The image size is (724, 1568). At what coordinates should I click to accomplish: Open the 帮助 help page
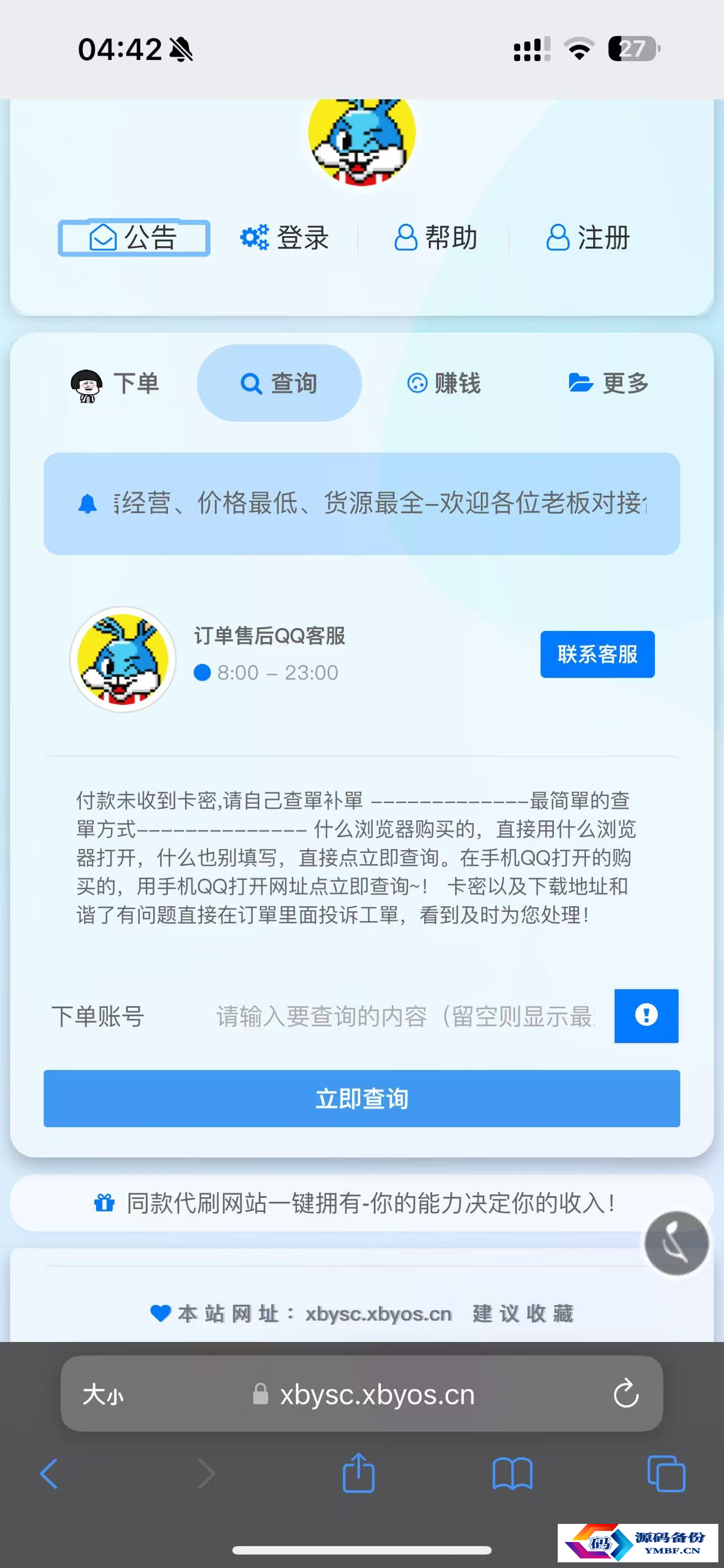[436, 237]
